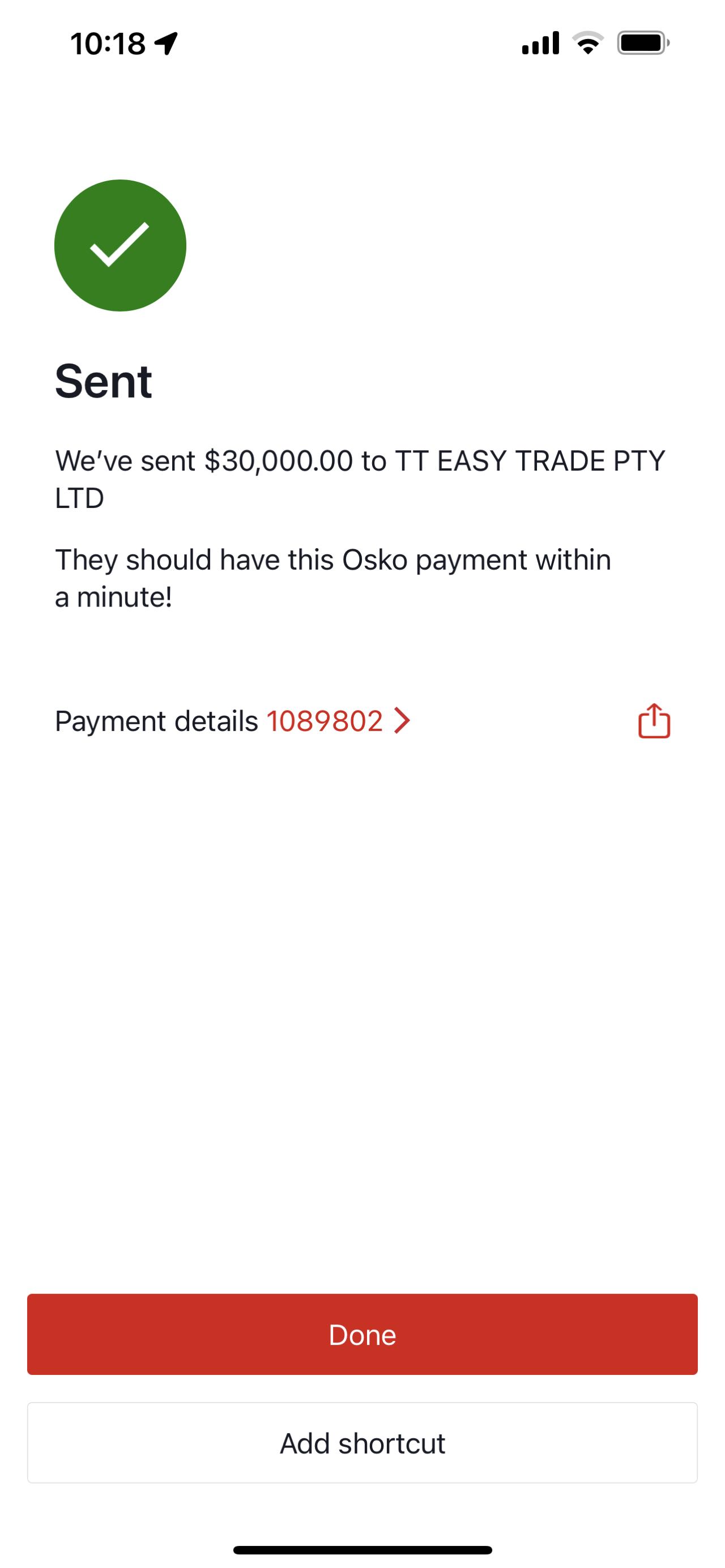Image resolution: width=725 pixels, height=1568 pixels.
Task: Open payment details 1089802
Action: point(233,721)
